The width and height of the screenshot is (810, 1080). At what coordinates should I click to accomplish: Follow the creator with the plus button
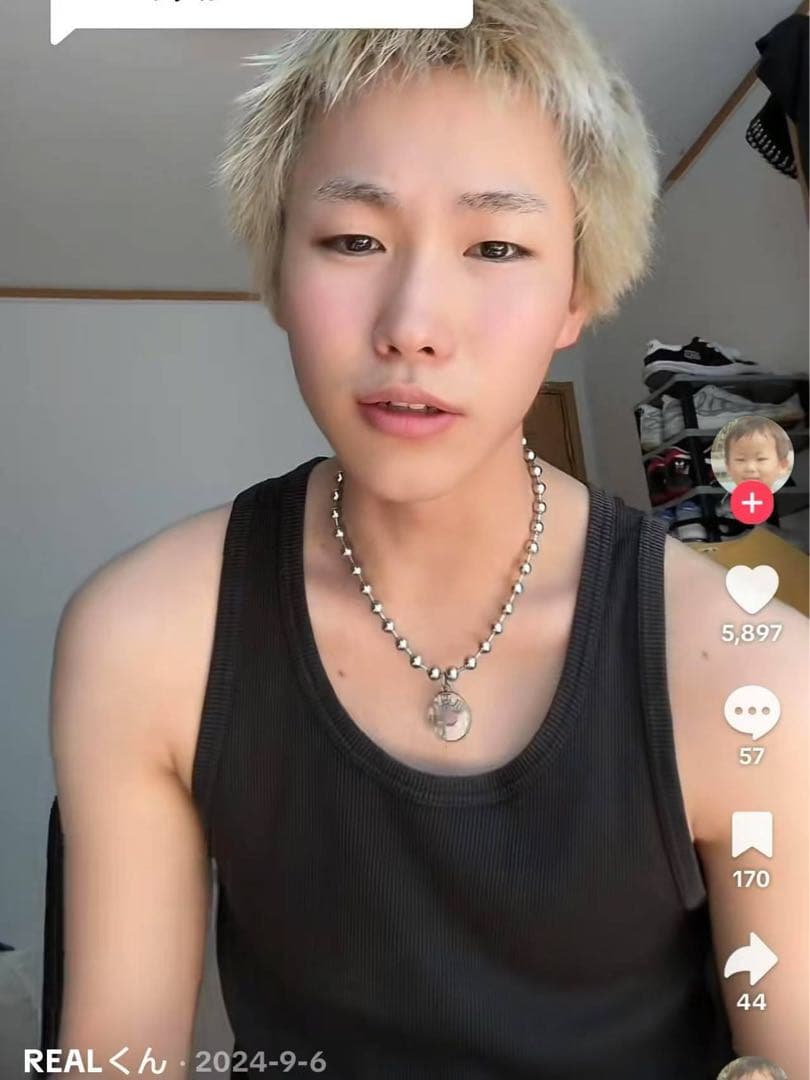coord(751,503)
